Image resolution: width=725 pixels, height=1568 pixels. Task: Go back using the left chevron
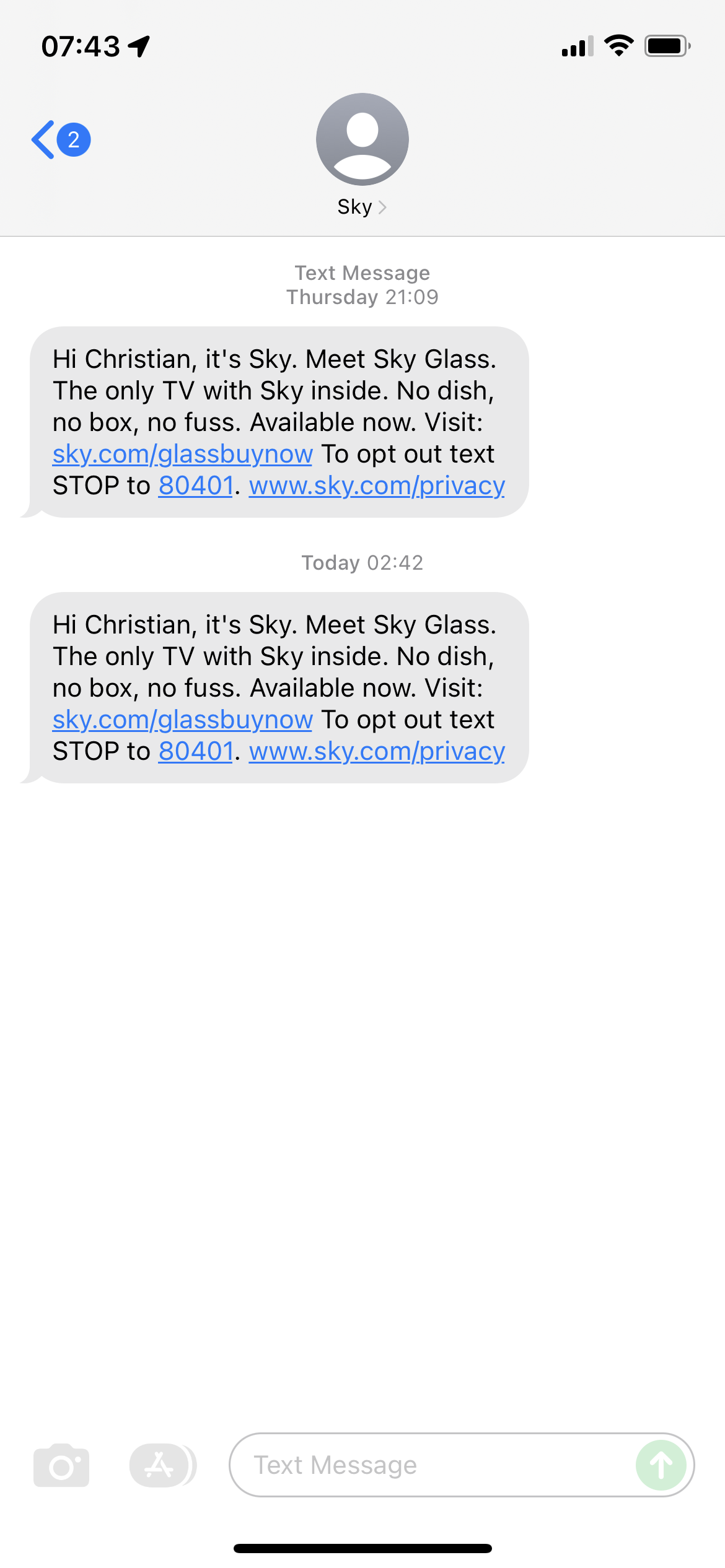coord(42,139)
